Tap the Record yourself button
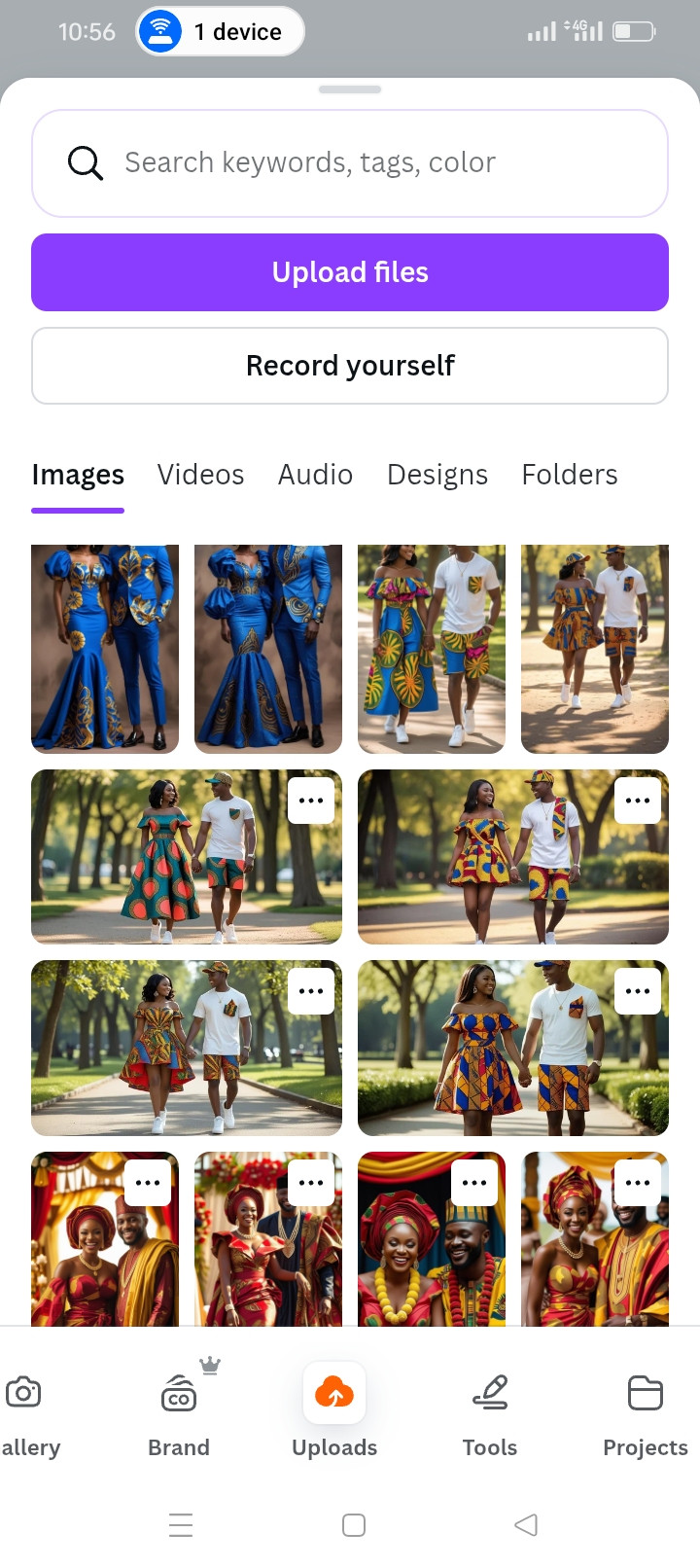 click(x=350, y=366)
